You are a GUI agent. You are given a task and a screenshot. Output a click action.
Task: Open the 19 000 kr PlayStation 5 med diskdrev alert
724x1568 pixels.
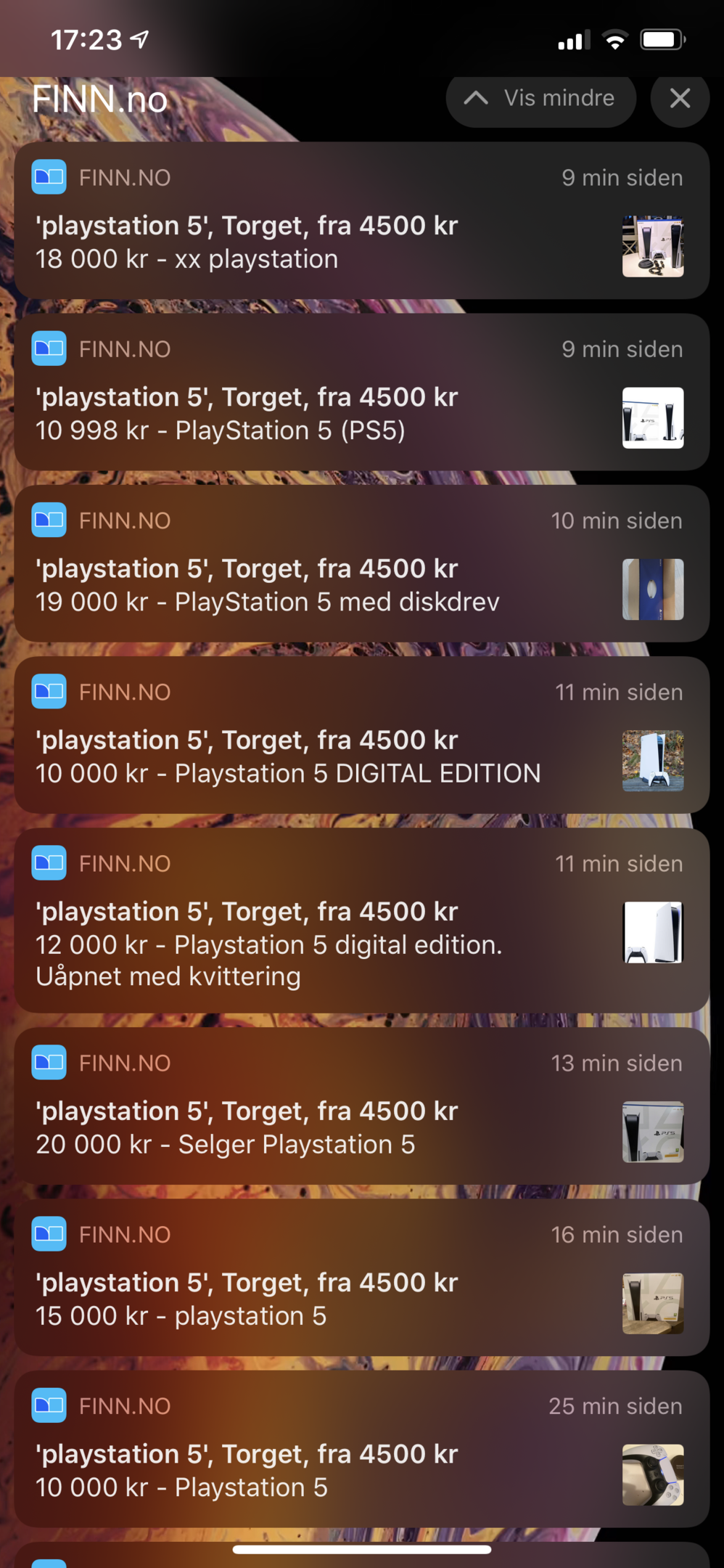tap(361, 563)
